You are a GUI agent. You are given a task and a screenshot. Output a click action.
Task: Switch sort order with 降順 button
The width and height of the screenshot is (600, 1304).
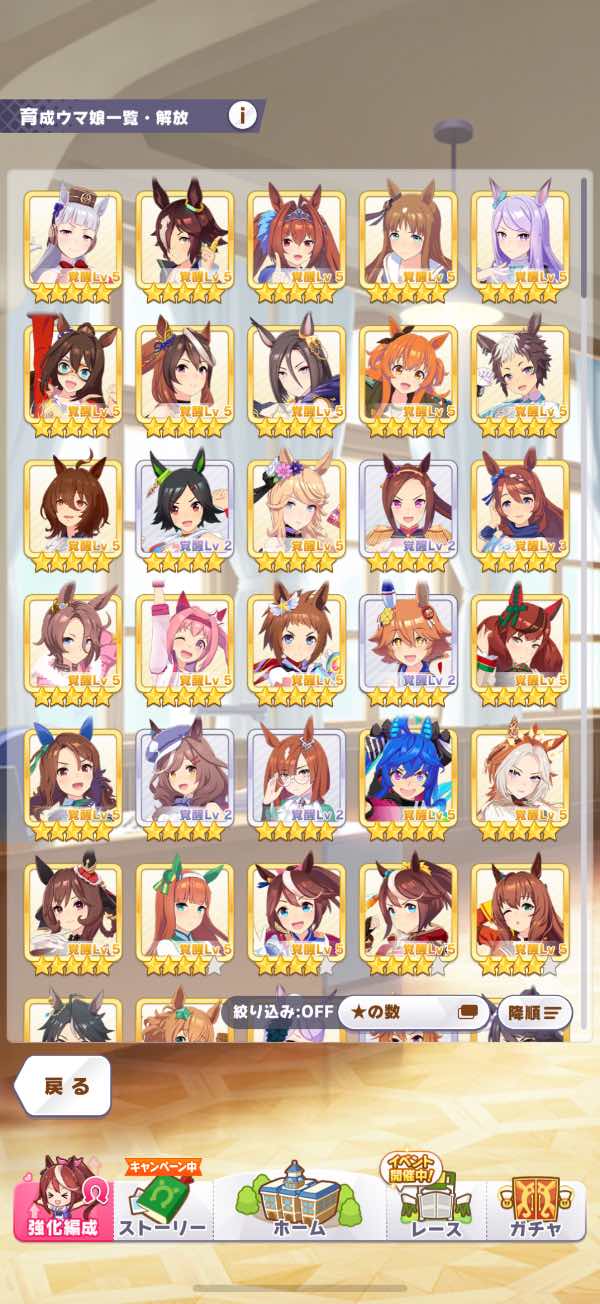(x=534, y=1012)
